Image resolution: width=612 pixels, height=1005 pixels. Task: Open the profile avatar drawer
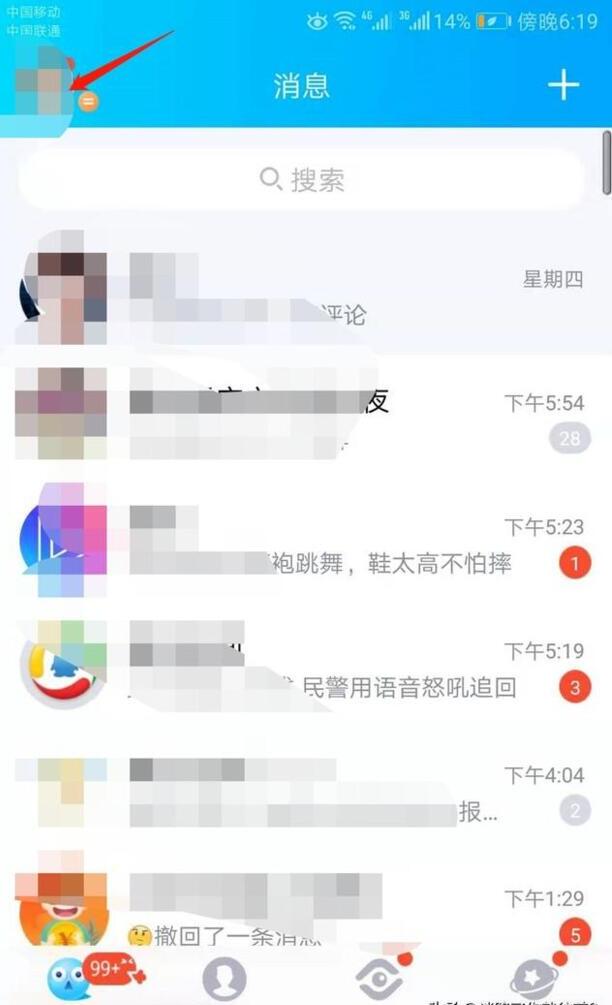point(40,85)
